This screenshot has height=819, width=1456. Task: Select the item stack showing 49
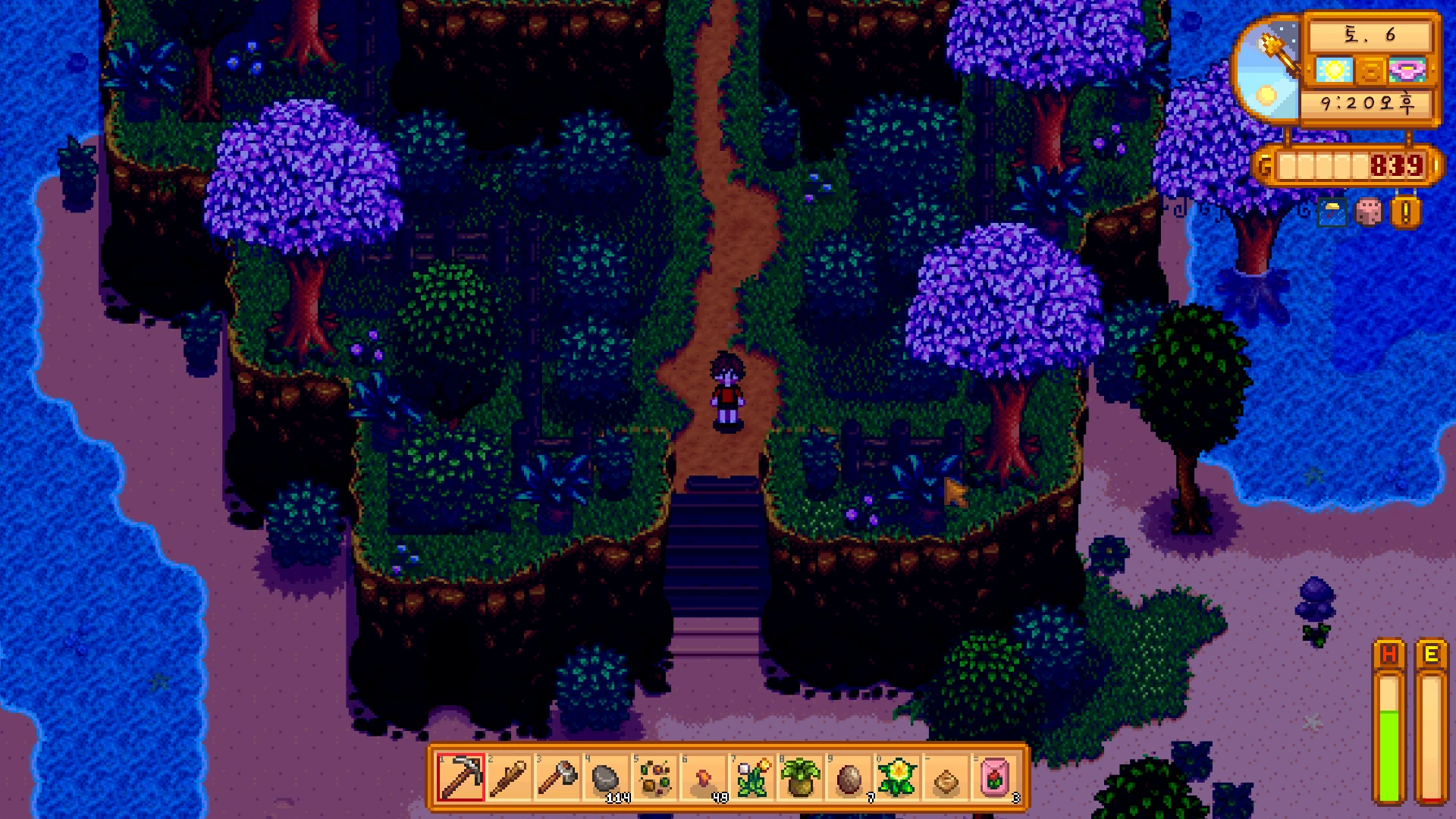click(x=704, y=778)
